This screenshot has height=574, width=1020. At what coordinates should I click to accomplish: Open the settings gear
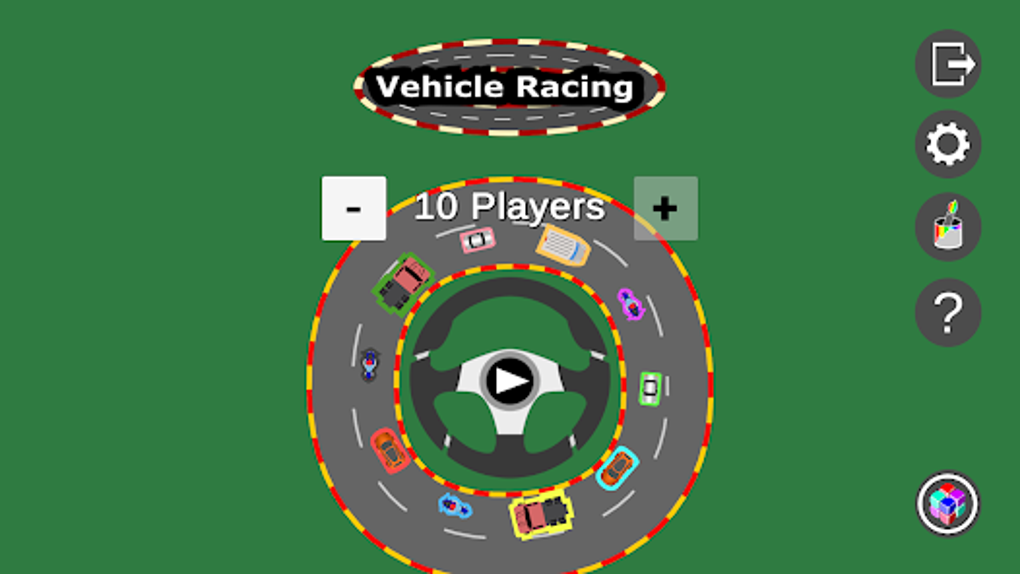(x=948, y=144)
